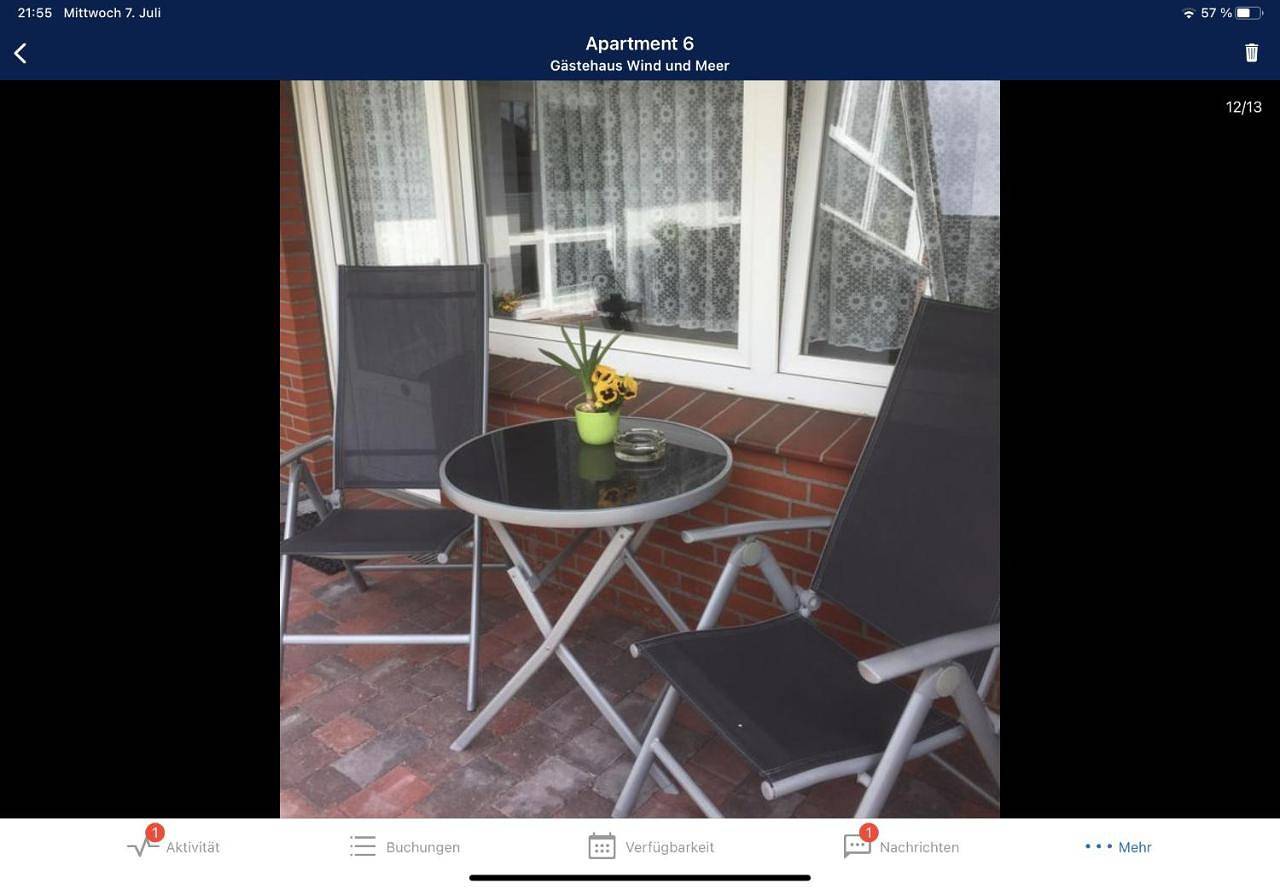Open the Aktivität tab

tap(174, 846)
